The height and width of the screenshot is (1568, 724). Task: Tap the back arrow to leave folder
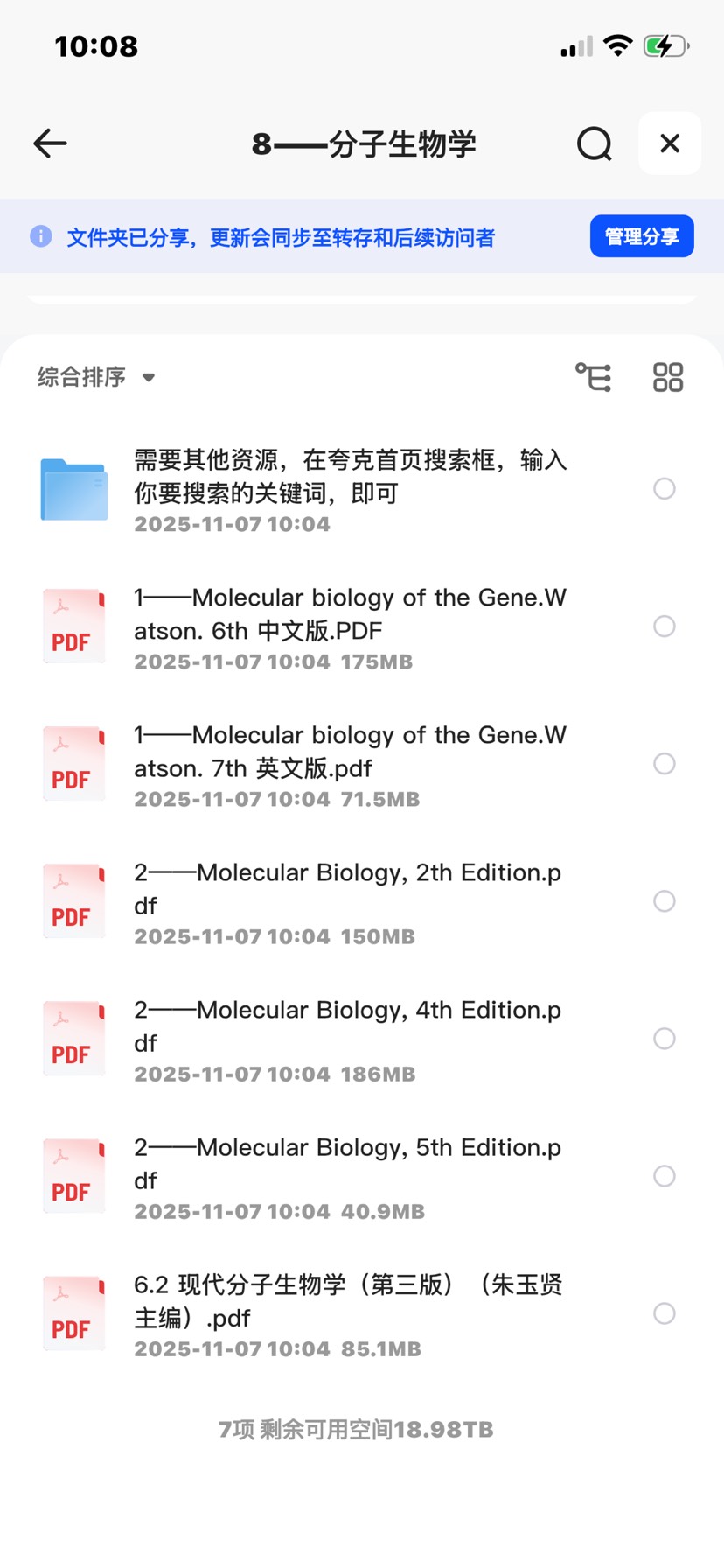50,143
